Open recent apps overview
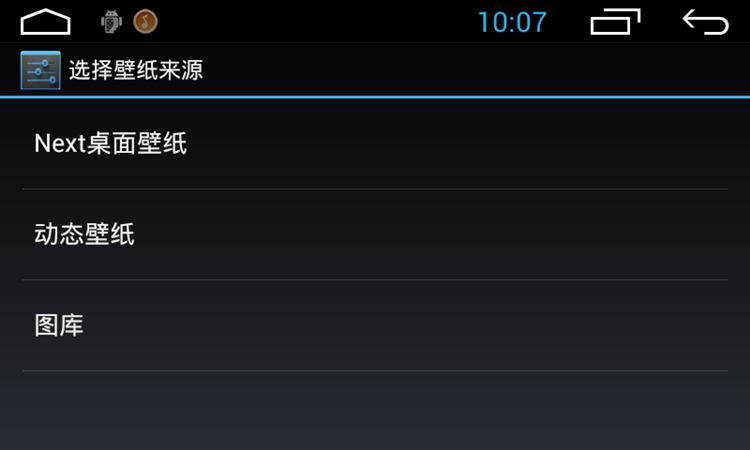This screenshot has width=750, height=450. (x=615, y=21)
